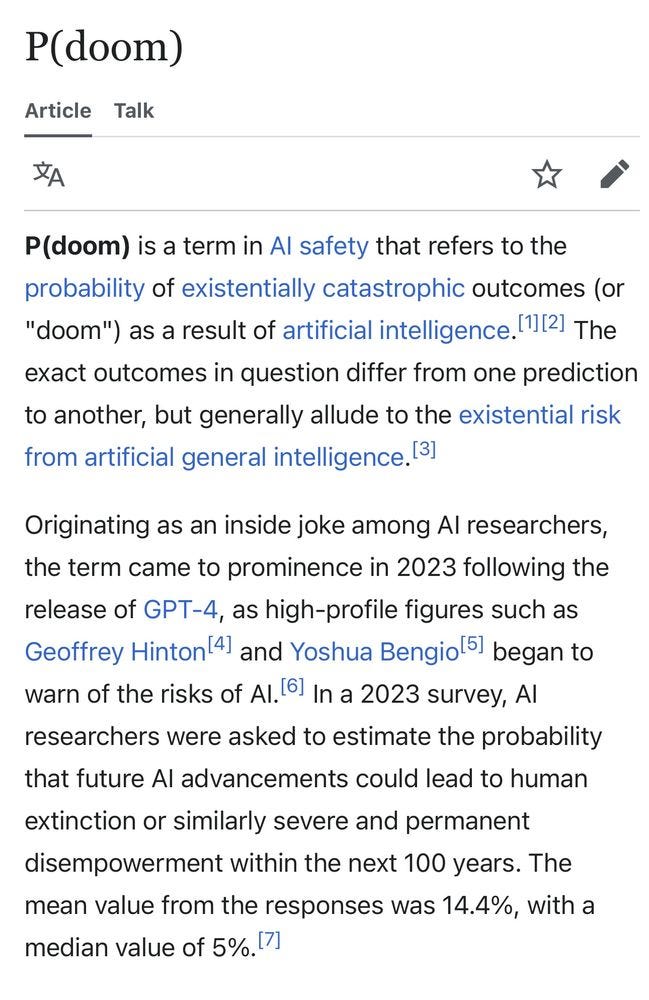The height and width of the screenshot is (1000, 649).
Task: Edit the article with pencil icon
Action: click(615, 174)
